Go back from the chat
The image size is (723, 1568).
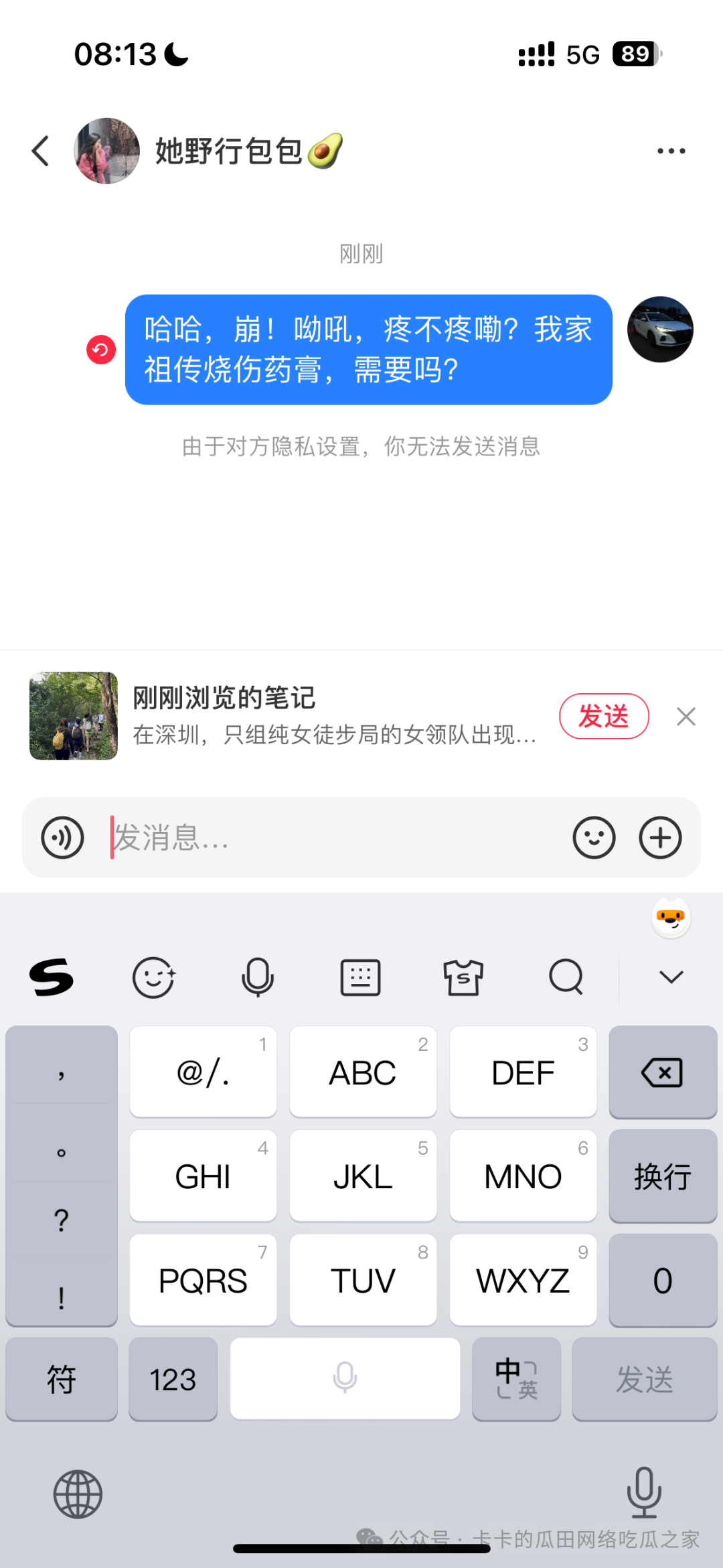[x=41, y=151]
